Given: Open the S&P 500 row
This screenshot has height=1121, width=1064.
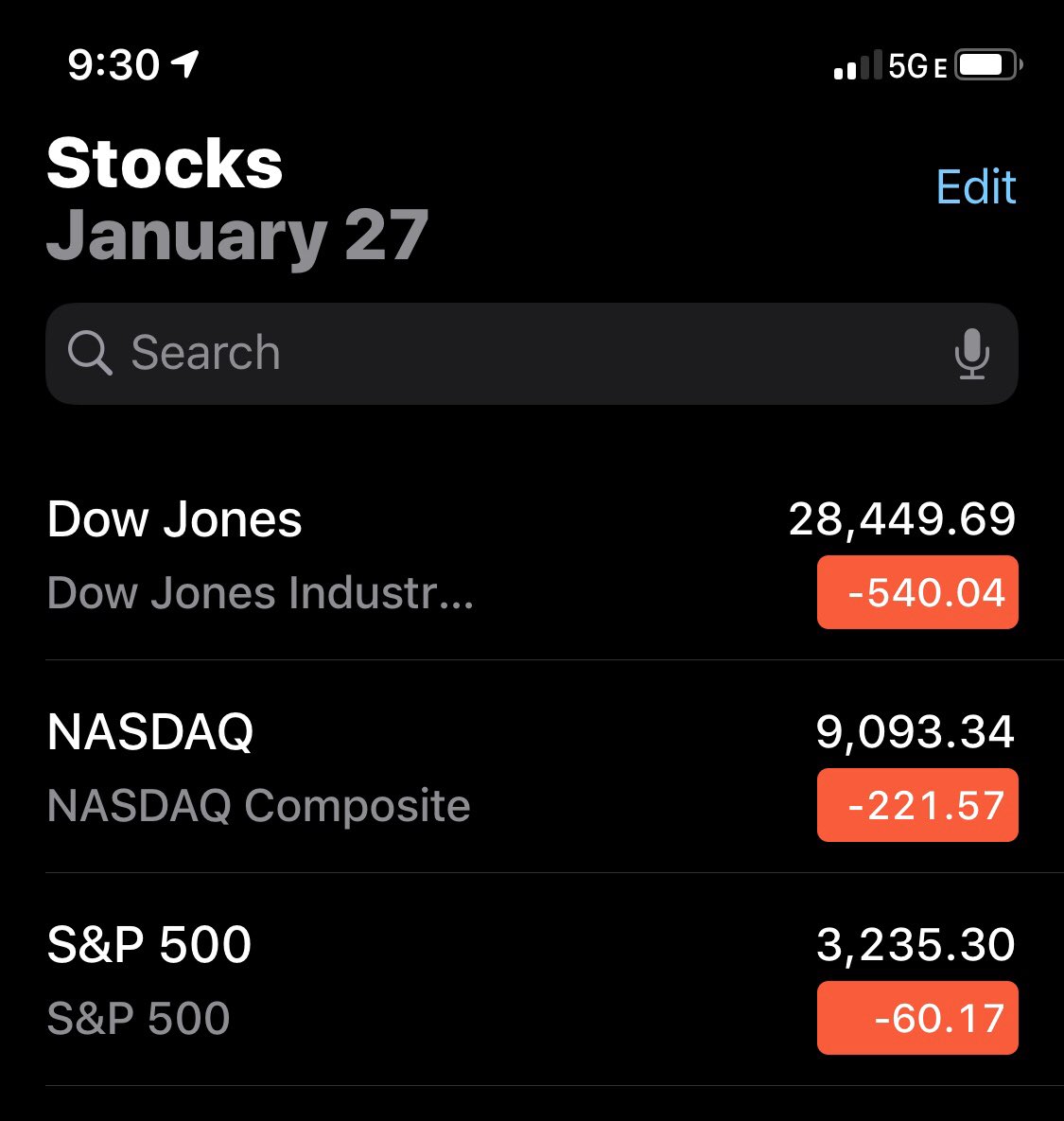Looking at the screenshot, I should (532, 980).
